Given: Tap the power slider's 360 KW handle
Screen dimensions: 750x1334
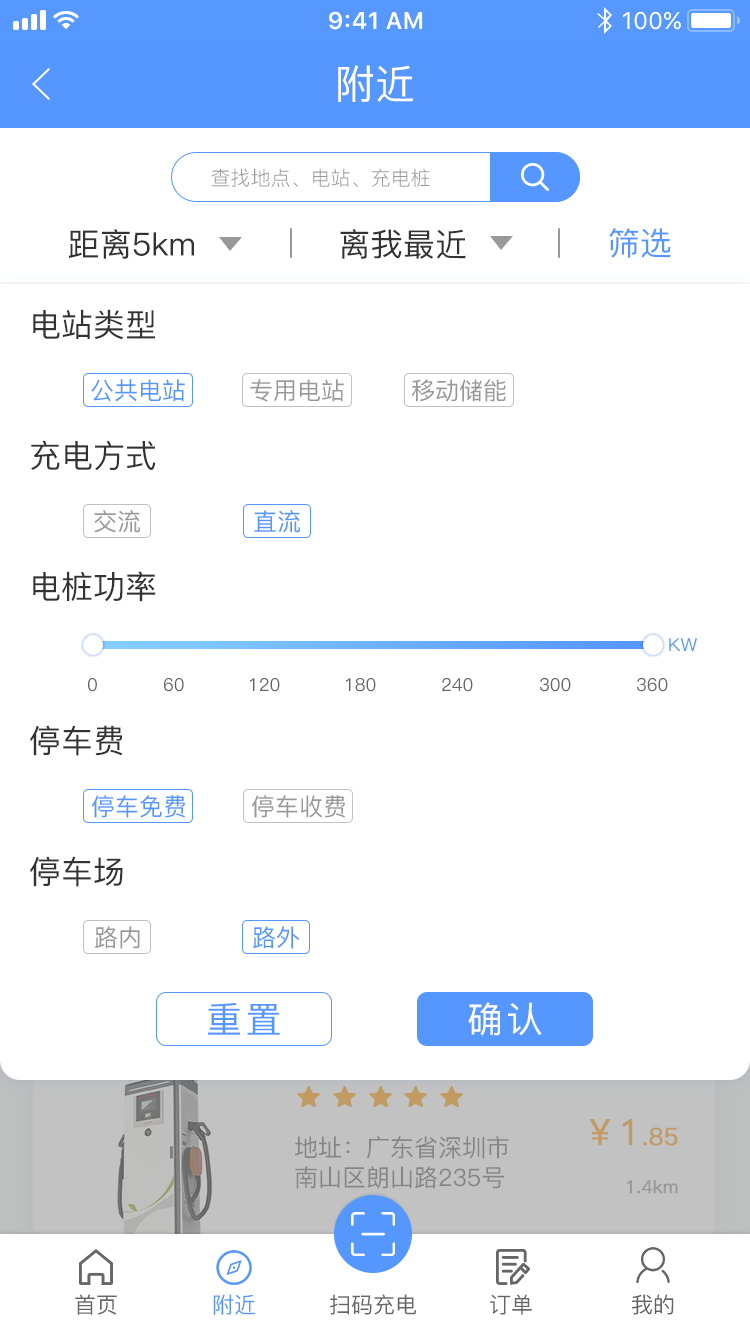Looking at the screenshot, I should 653,645.
